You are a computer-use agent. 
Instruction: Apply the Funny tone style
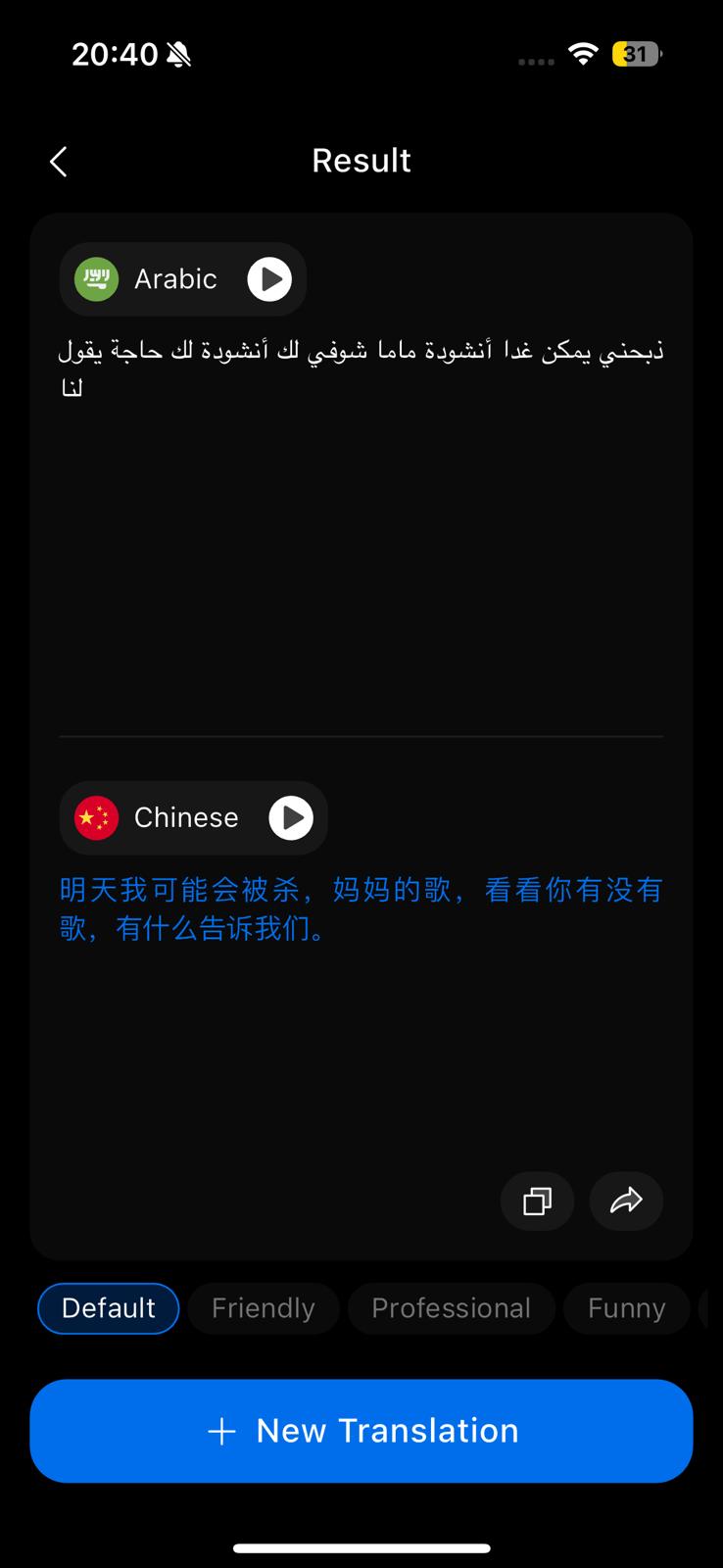tap(626, 1308)
